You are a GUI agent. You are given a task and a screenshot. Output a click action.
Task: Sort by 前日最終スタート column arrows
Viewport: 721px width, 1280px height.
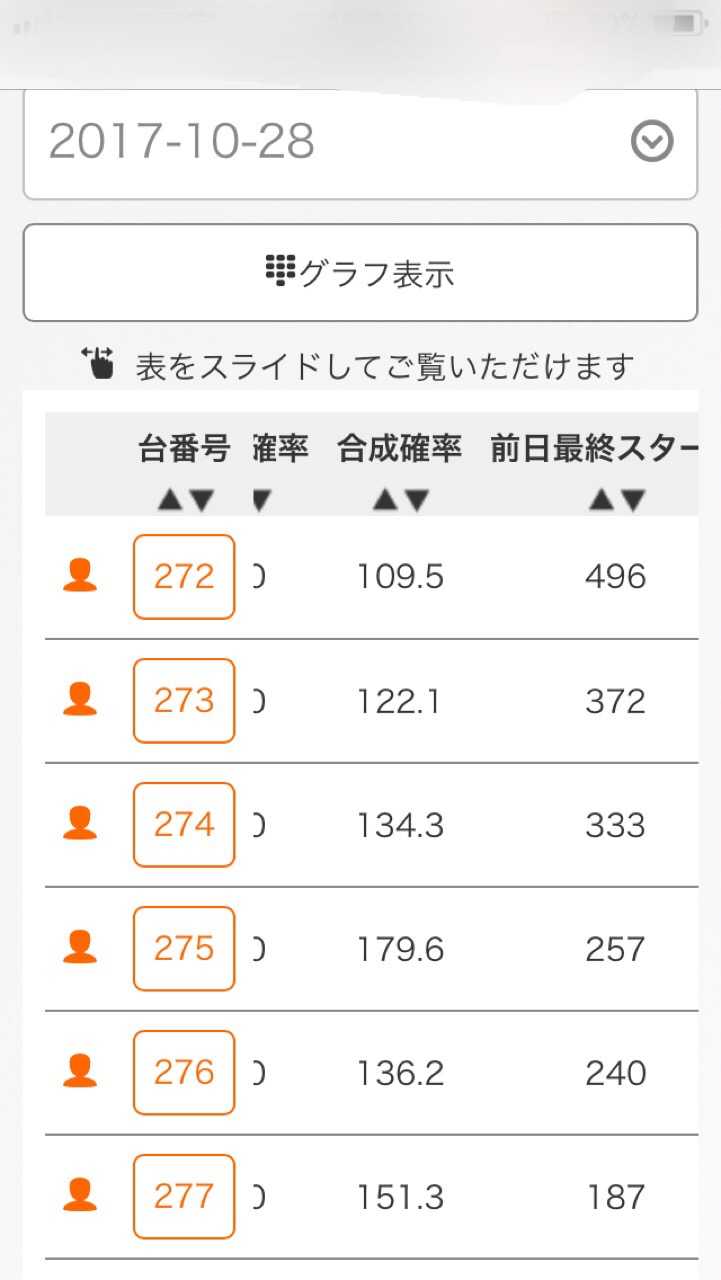coord(616,500)
